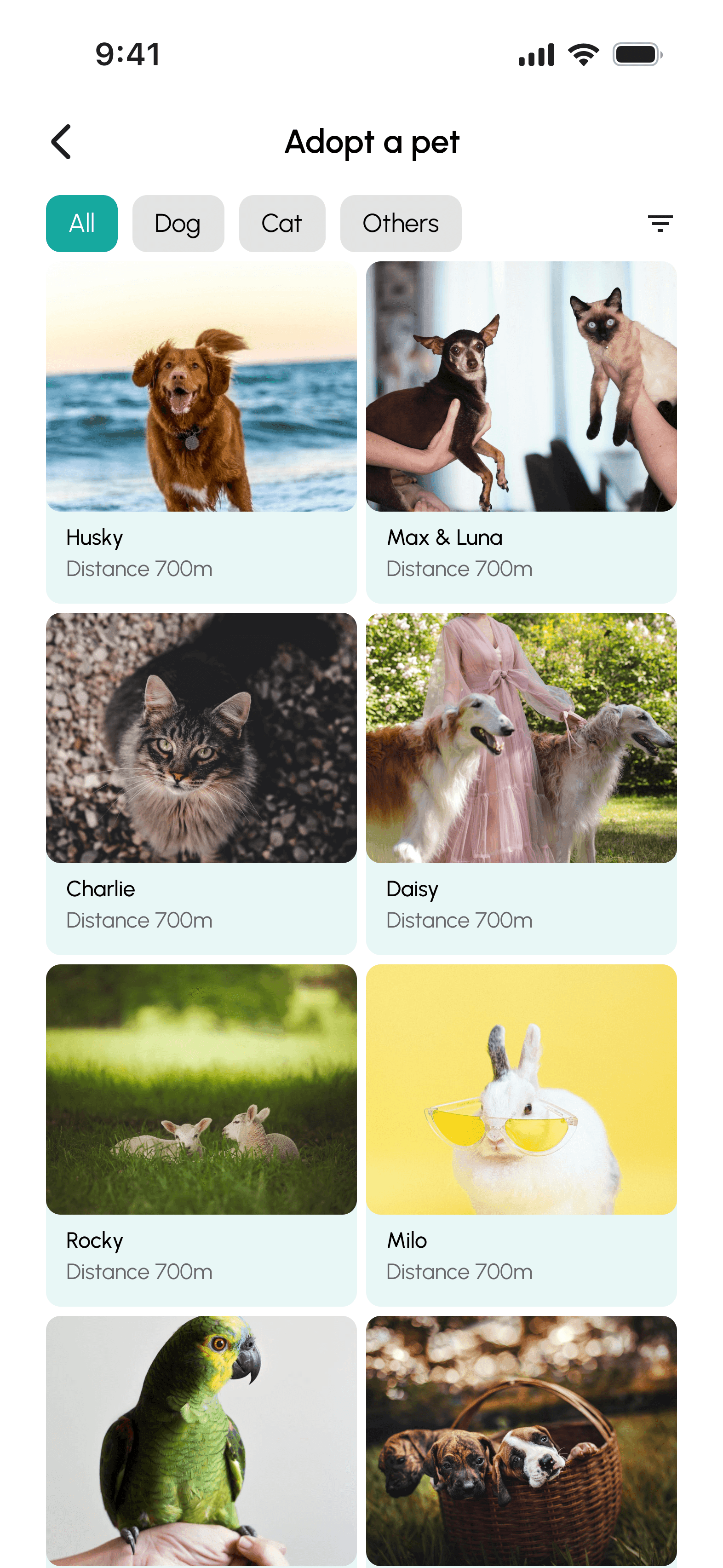Go back using the arrow
The height and width of the screenshot is (1568, 723).
coord(62,142)
